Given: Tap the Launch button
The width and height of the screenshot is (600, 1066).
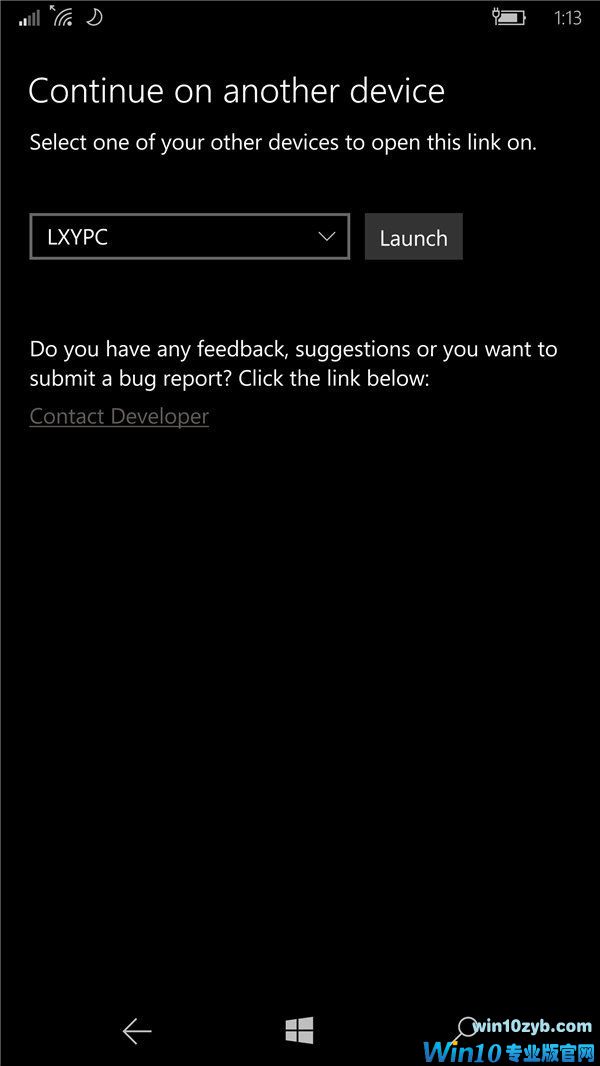Looking at the screenshot, I should click(413, 237).
